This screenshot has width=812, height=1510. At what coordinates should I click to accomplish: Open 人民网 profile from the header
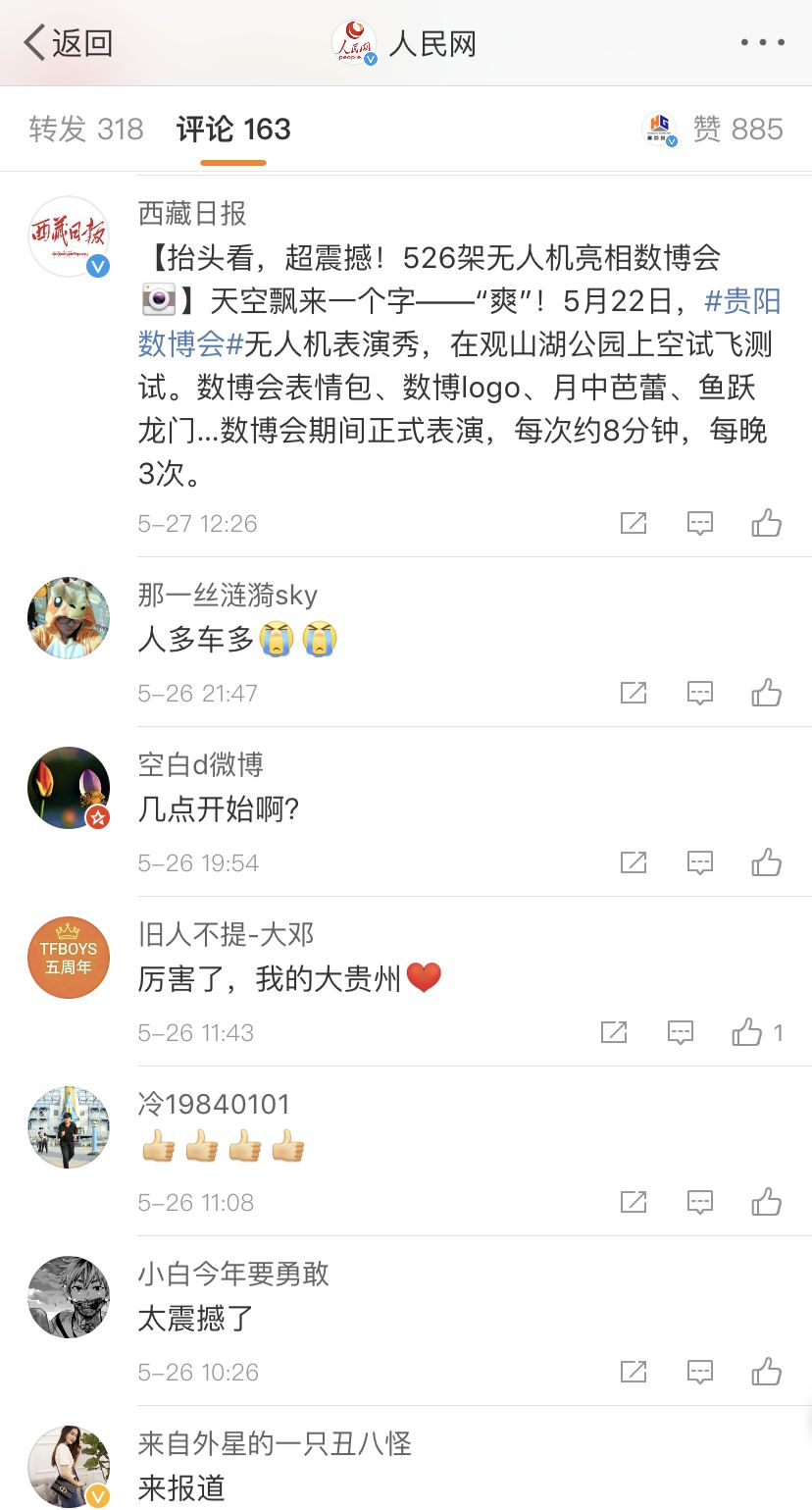pos(405,44)
